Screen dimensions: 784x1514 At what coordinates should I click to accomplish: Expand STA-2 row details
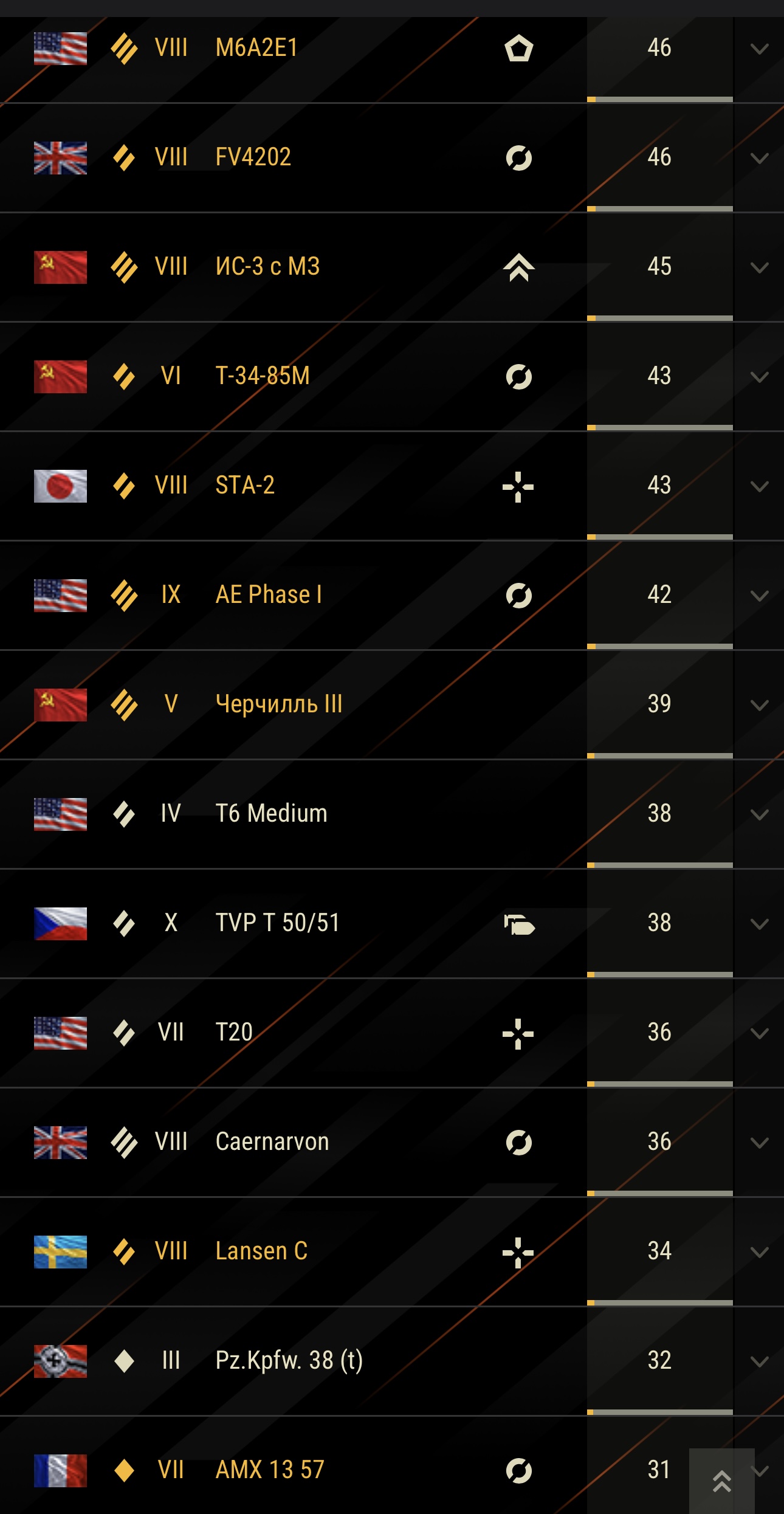click(759, 486)
